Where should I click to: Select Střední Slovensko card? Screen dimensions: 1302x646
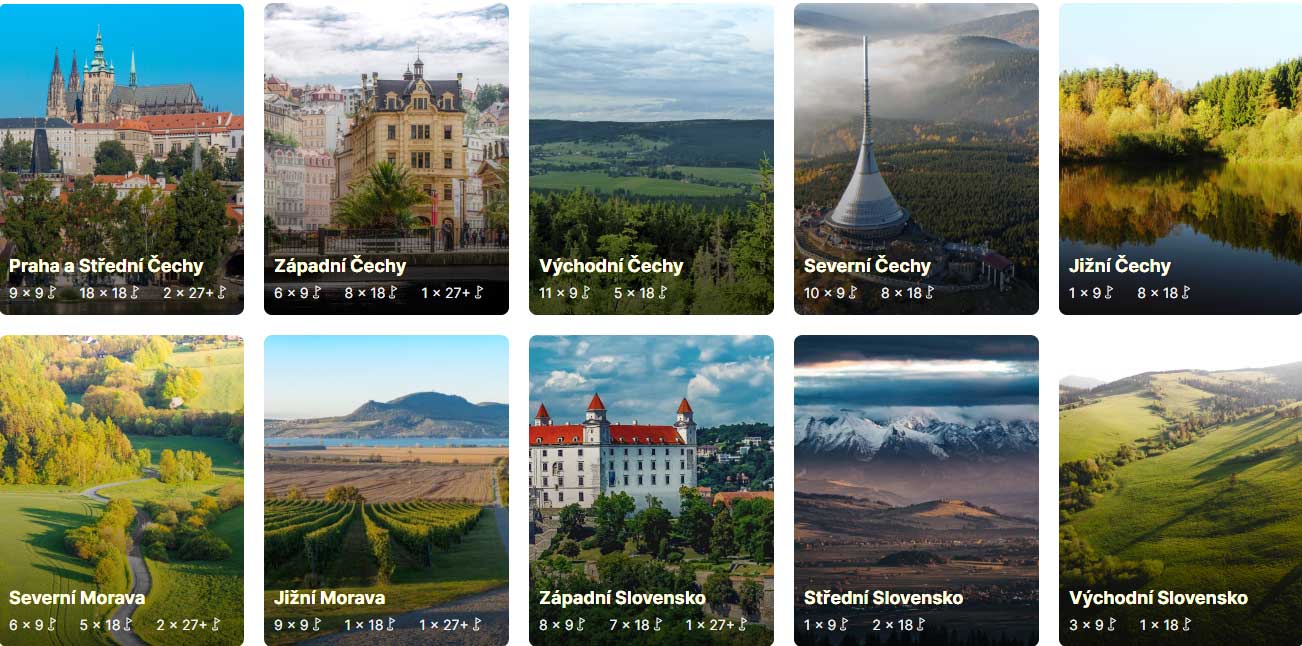(916, 490)
